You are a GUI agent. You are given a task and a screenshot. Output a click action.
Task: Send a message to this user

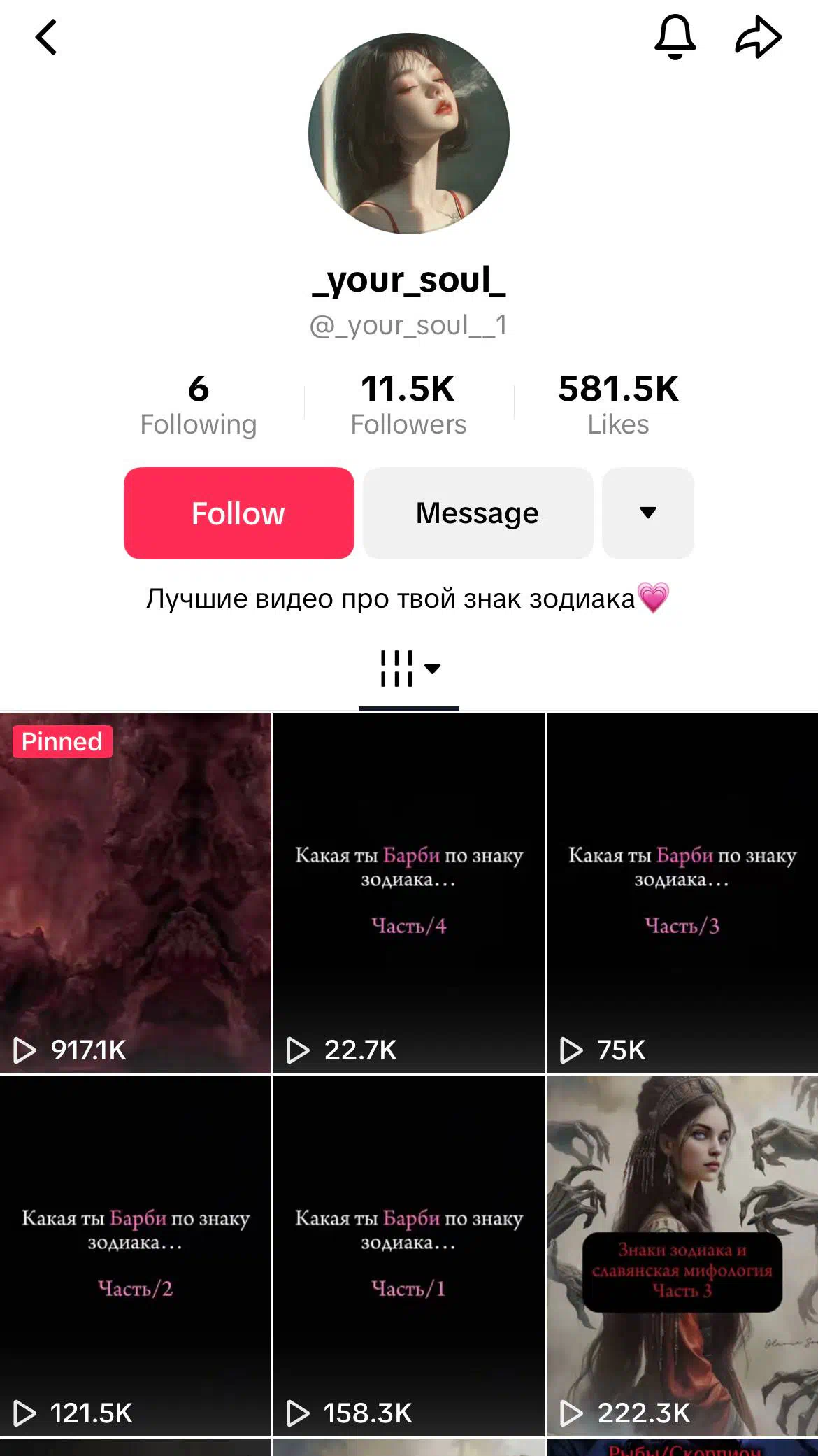pos(478,513)
